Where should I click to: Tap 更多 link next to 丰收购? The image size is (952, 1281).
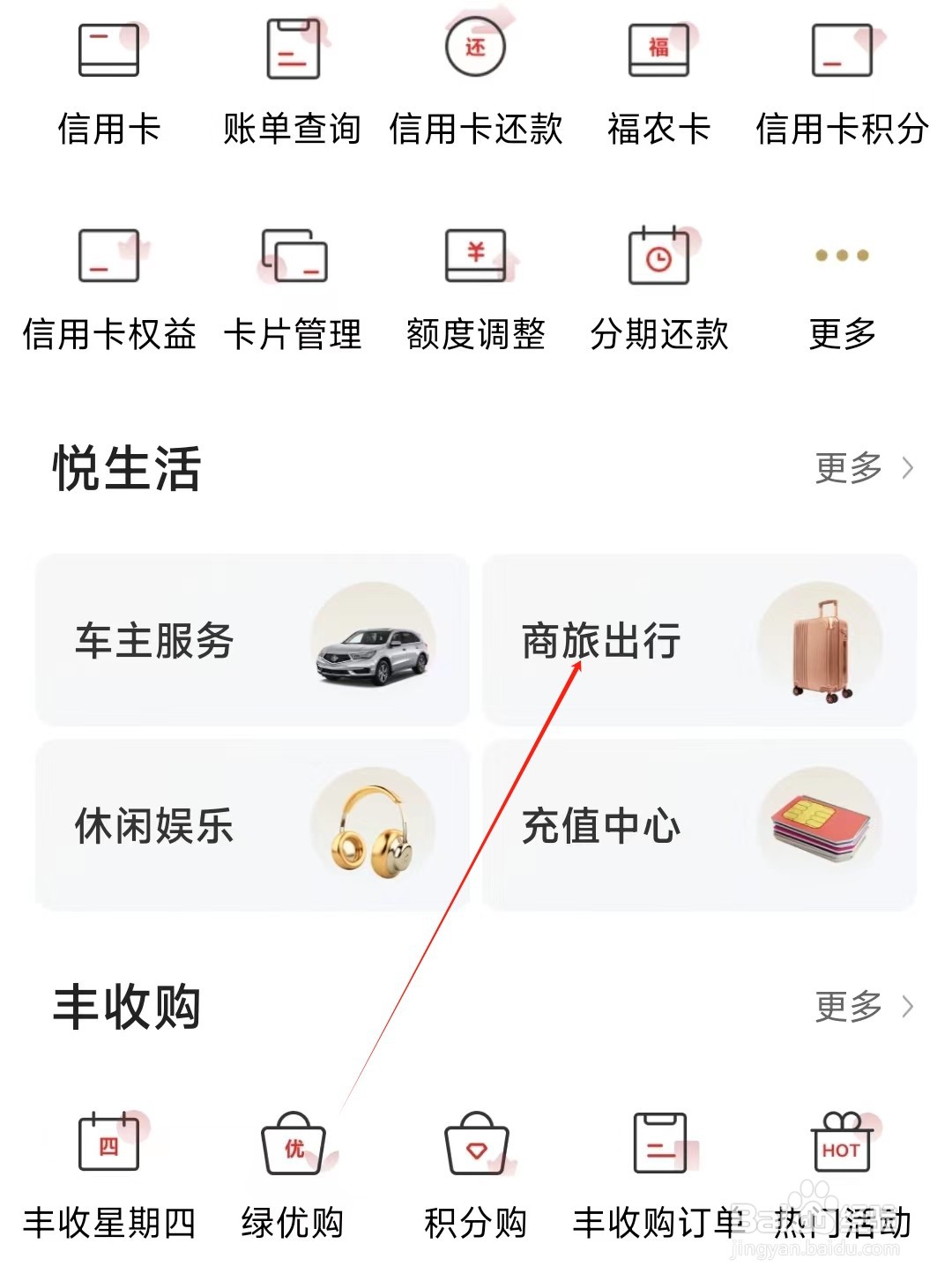coord(862,1006)
